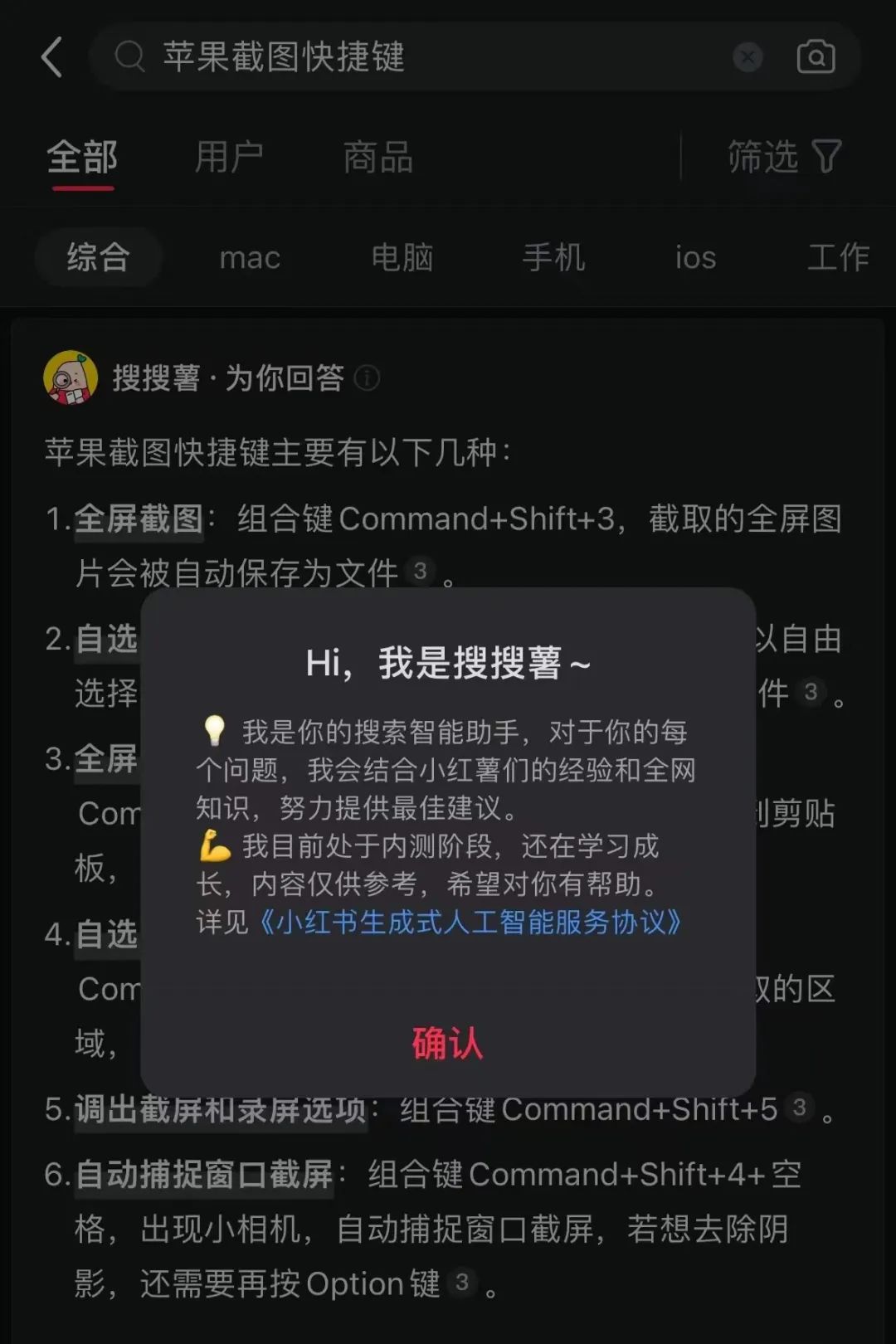Select the 全部 tab
Image resolution: width=896 pixels, height=1344 pixels.
pos(82,157)
